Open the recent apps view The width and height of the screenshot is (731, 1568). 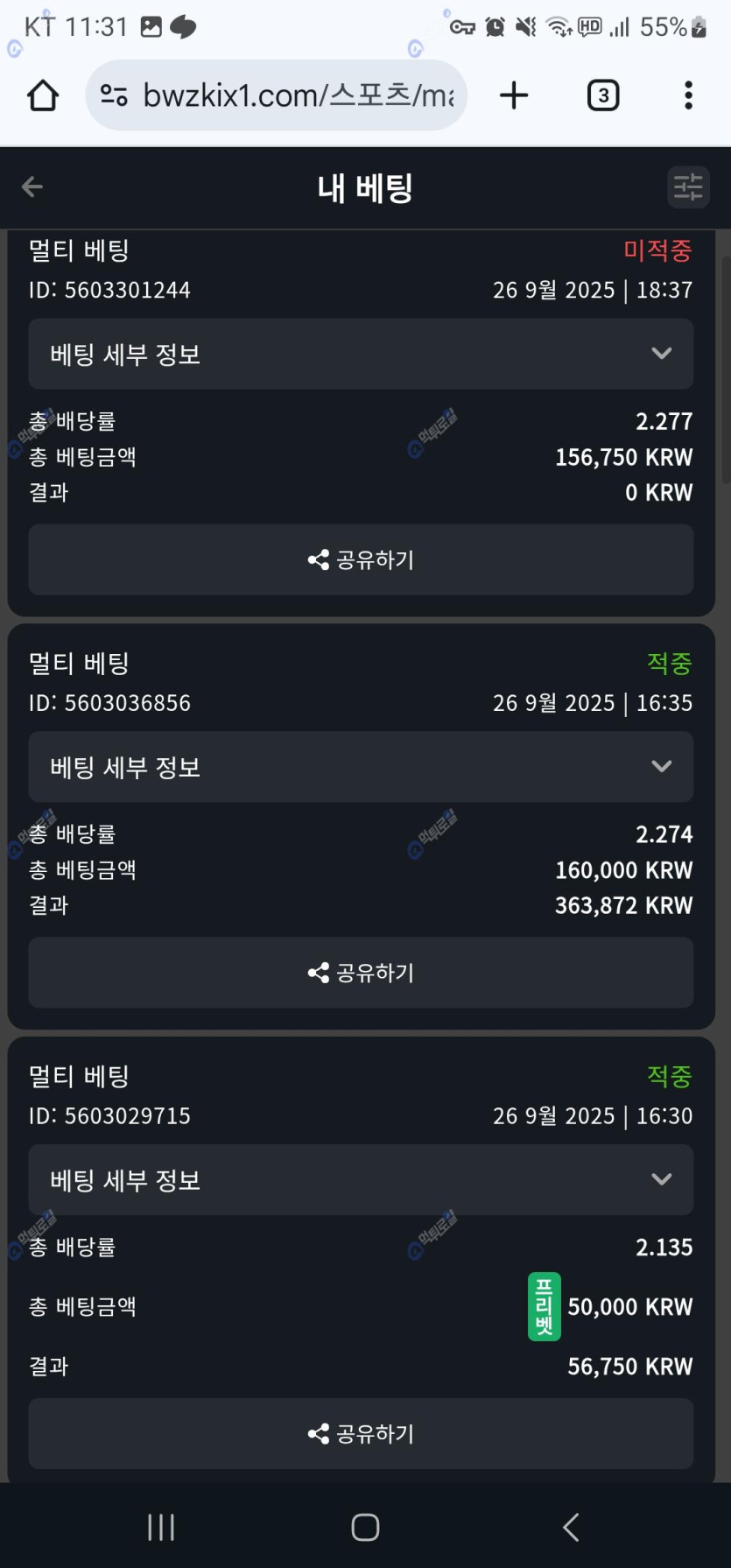(x=161, y=1528)
